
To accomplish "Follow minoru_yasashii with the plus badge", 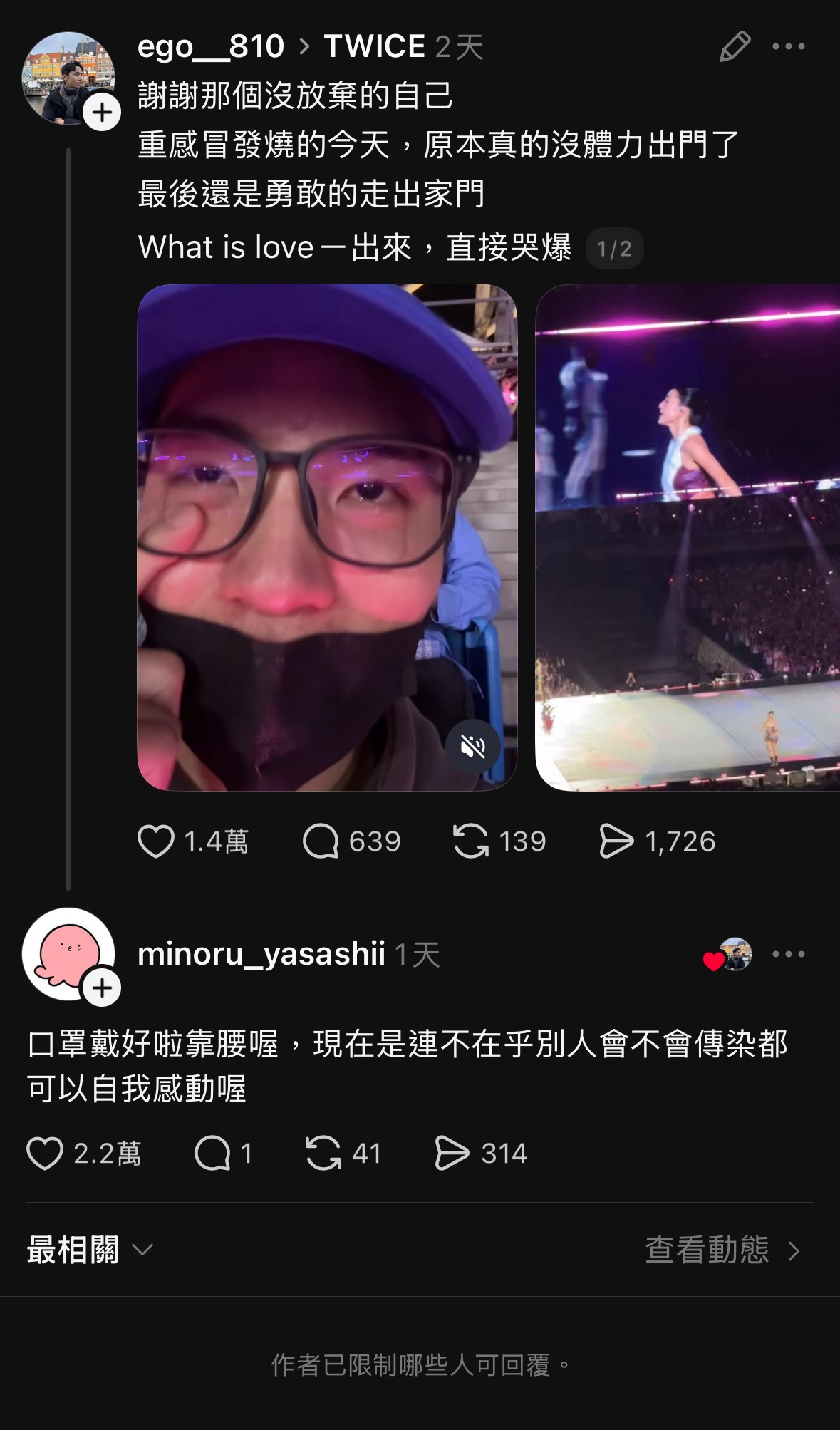I will tap(102, 988).
